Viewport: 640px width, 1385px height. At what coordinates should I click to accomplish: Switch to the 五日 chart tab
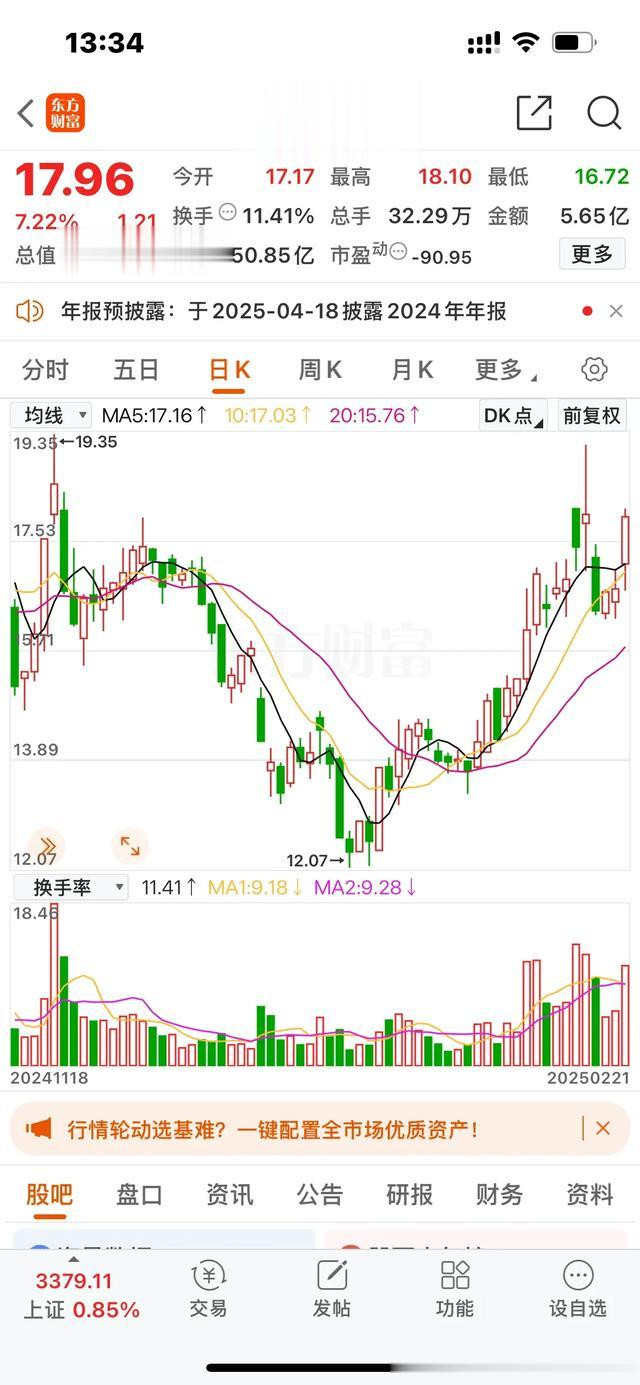pyautogui.click(x=136, y=370)
